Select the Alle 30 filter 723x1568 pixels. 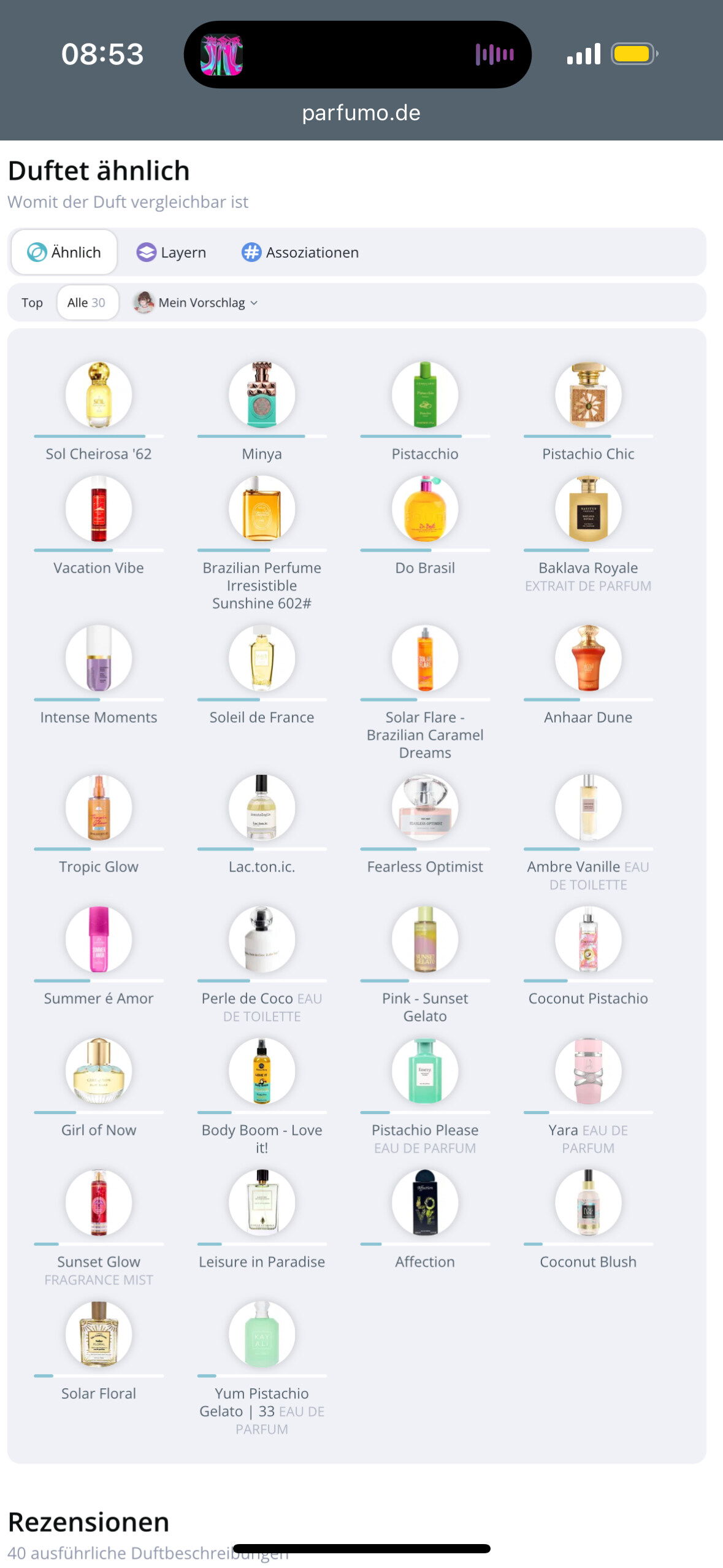(x=87, y=302)
